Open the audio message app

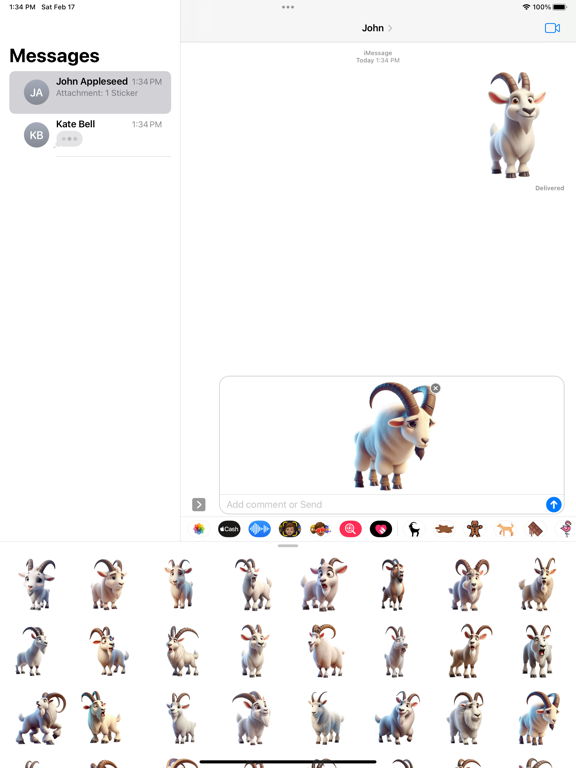[260, 529]
